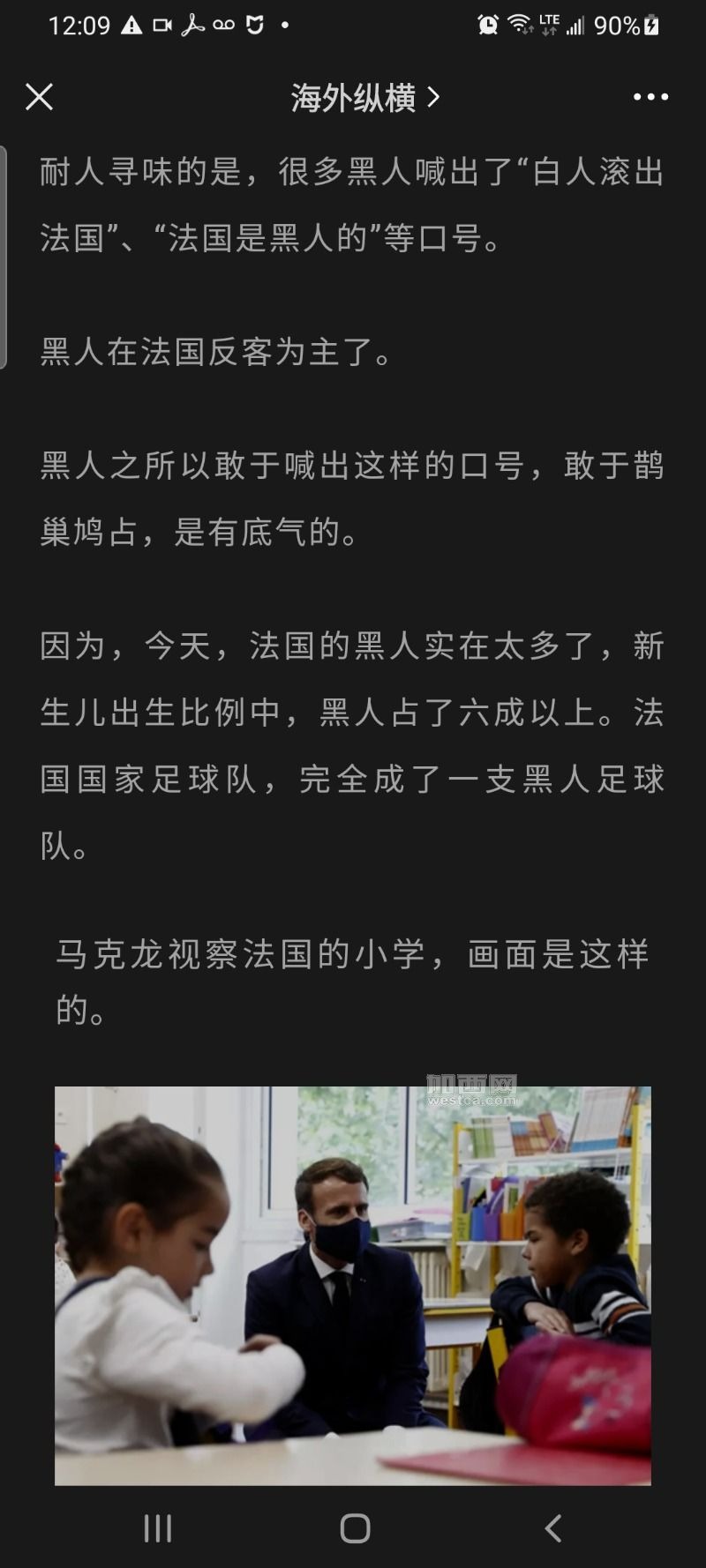View the embedded classroom photo

coord(353,1286)
